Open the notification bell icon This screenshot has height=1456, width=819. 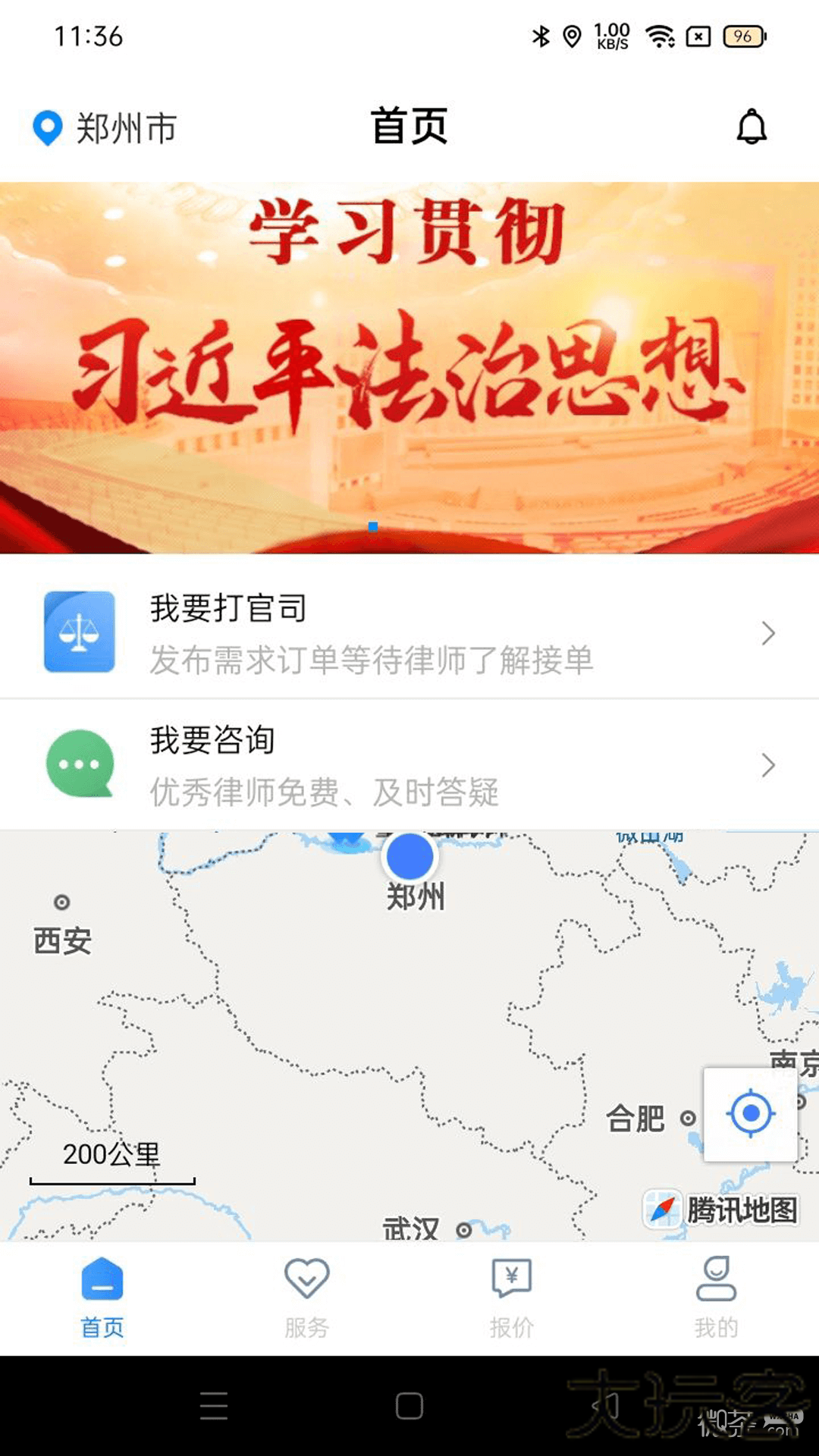tap(752, 127)
